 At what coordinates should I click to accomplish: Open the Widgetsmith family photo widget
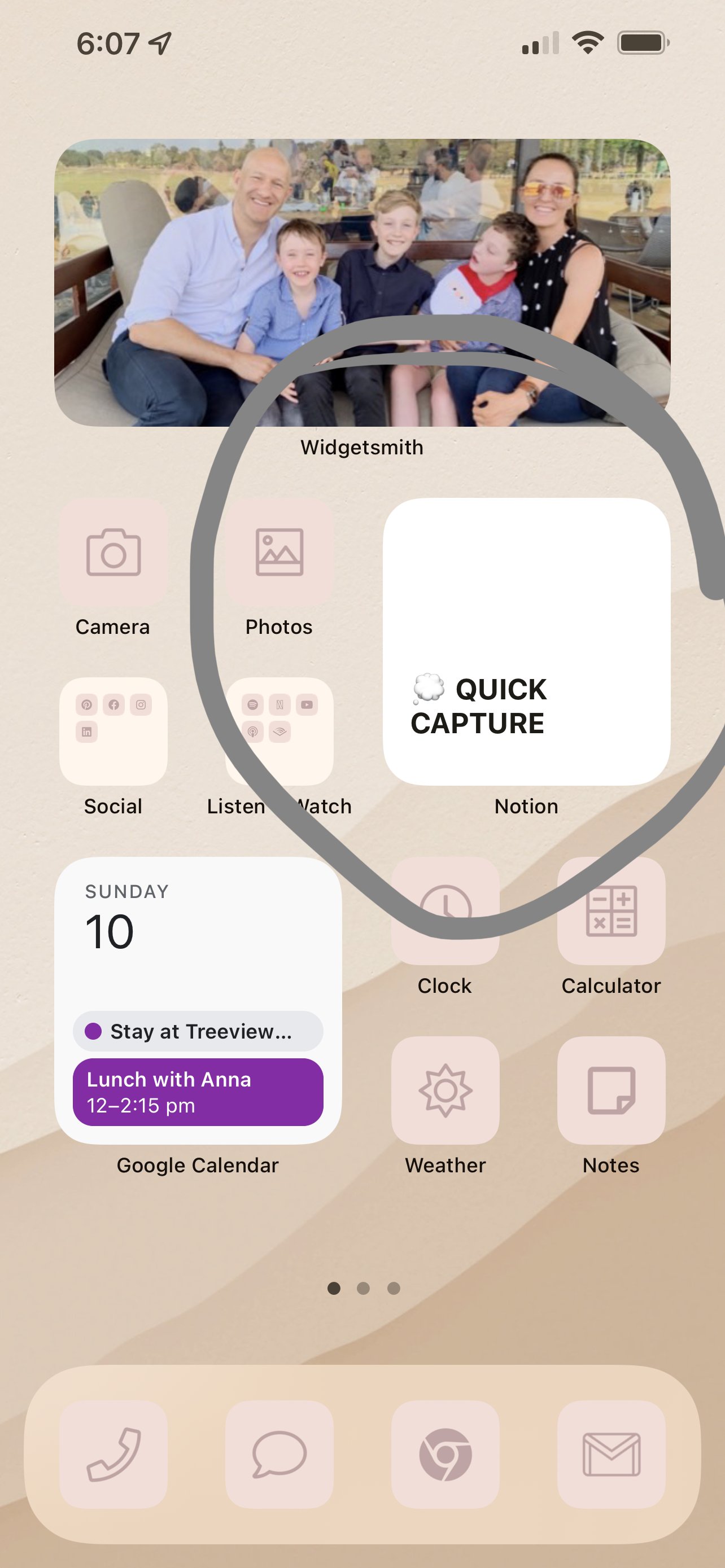pyautogui.click(x=362, y=282)
